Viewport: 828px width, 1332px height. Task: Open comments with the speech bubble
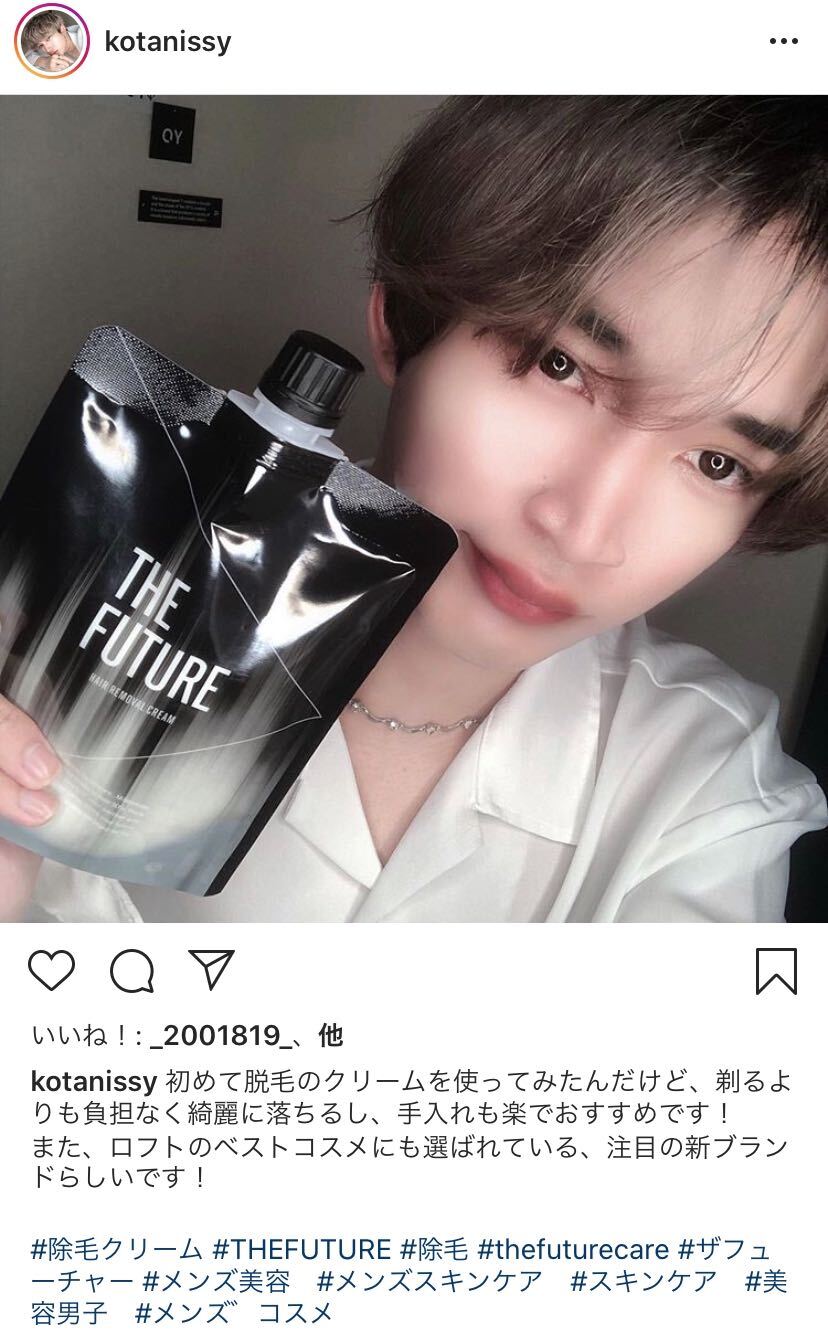click(131, 970)
